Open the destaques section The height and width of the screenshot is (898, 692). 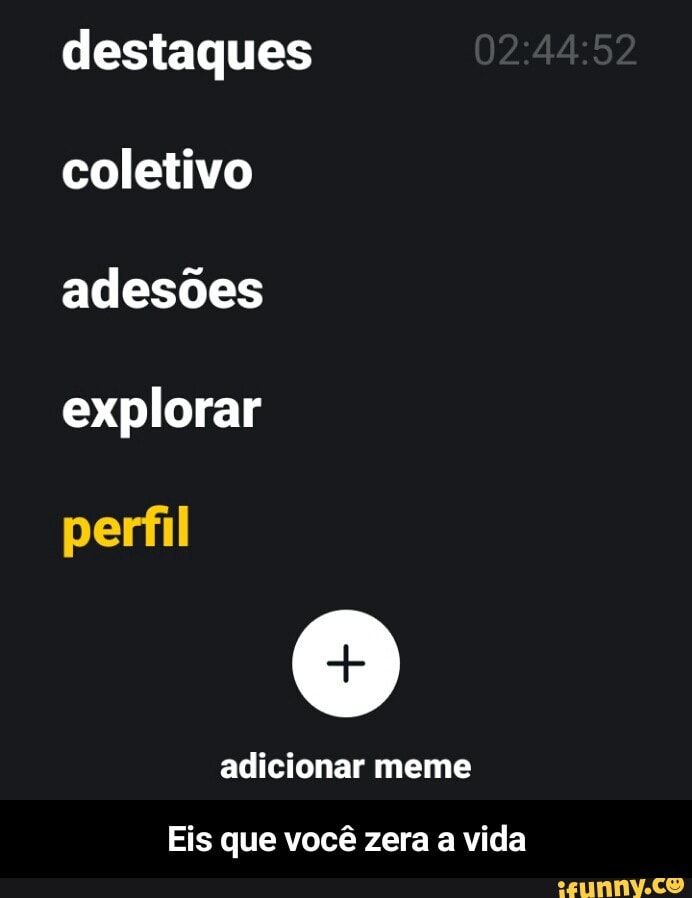(186, 52)
